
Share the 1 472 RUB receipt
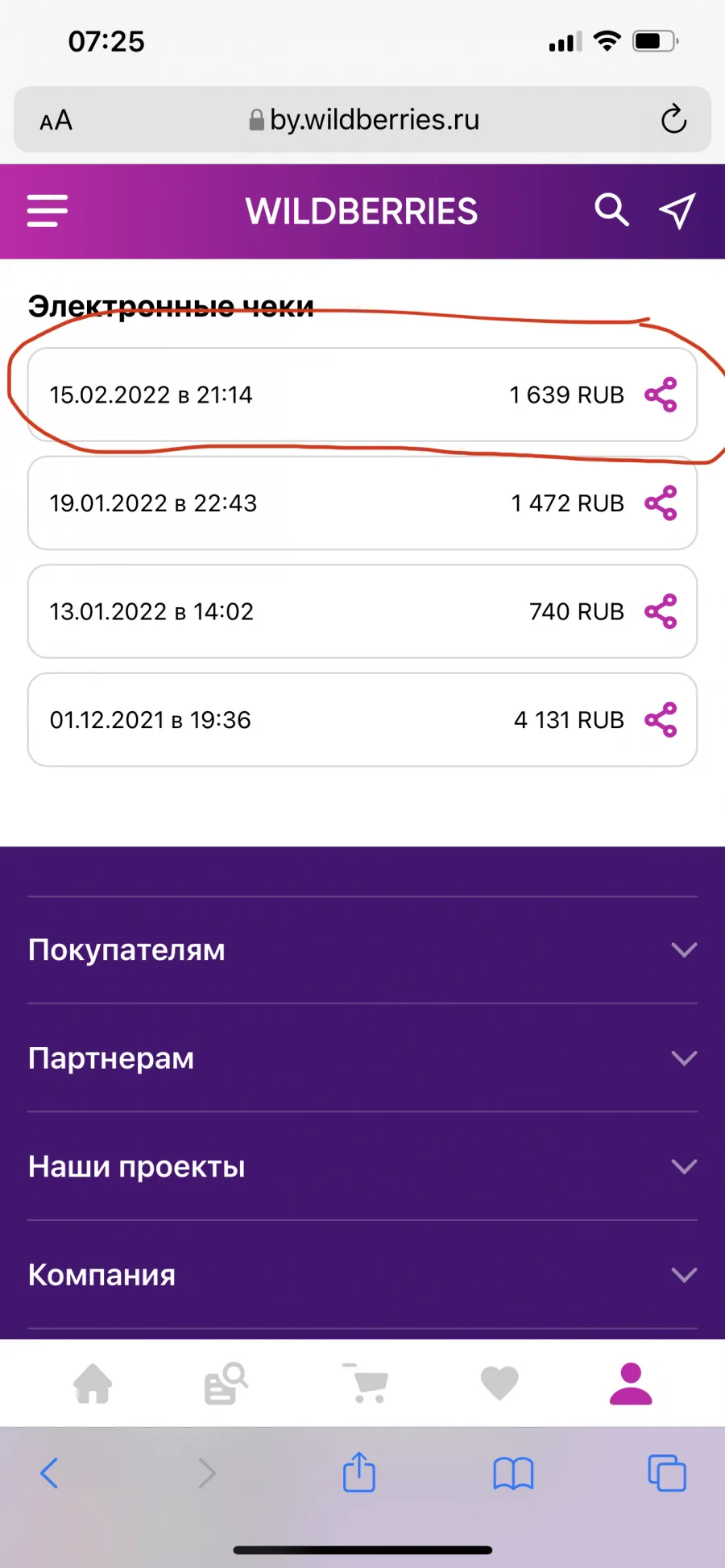tap(661, 503)
